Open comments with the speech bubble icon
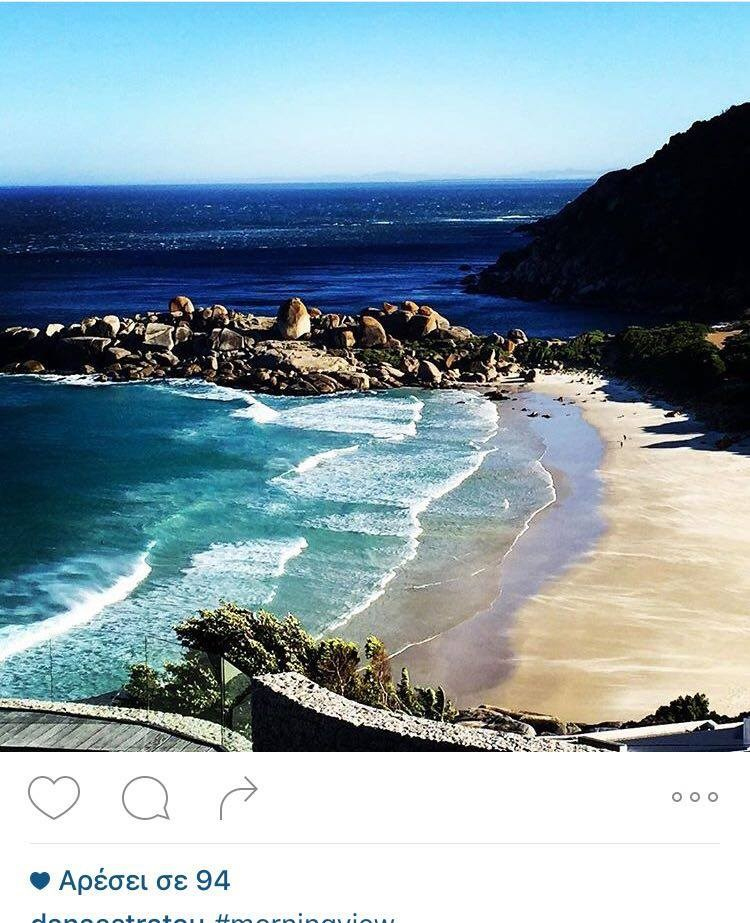This screenshot has width=750, height=923. [145, 798]
